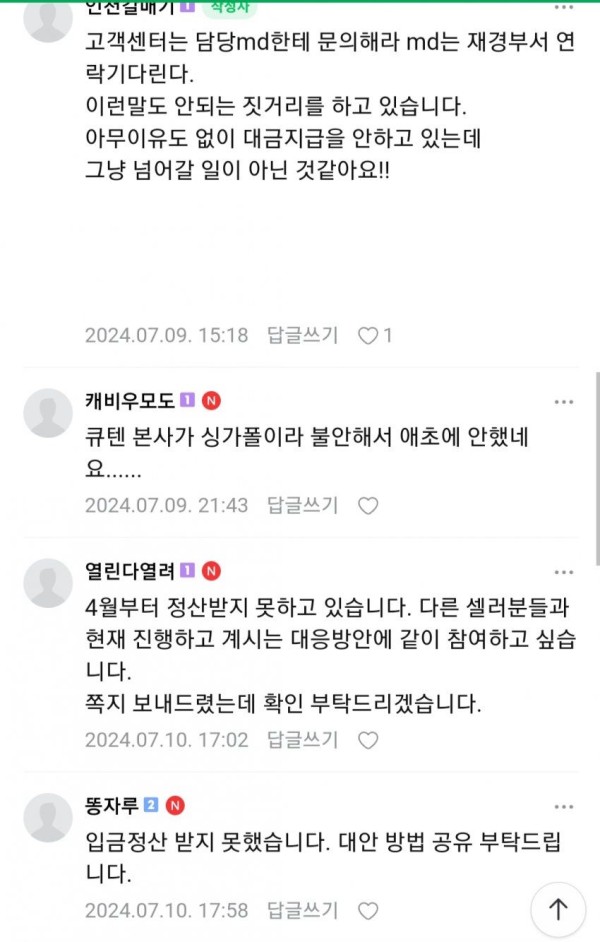Image resolution: width=600 pixels, height=942 pixels.
Task: Reply to 똥자루's comment
Action: click(x=302, y=910)
